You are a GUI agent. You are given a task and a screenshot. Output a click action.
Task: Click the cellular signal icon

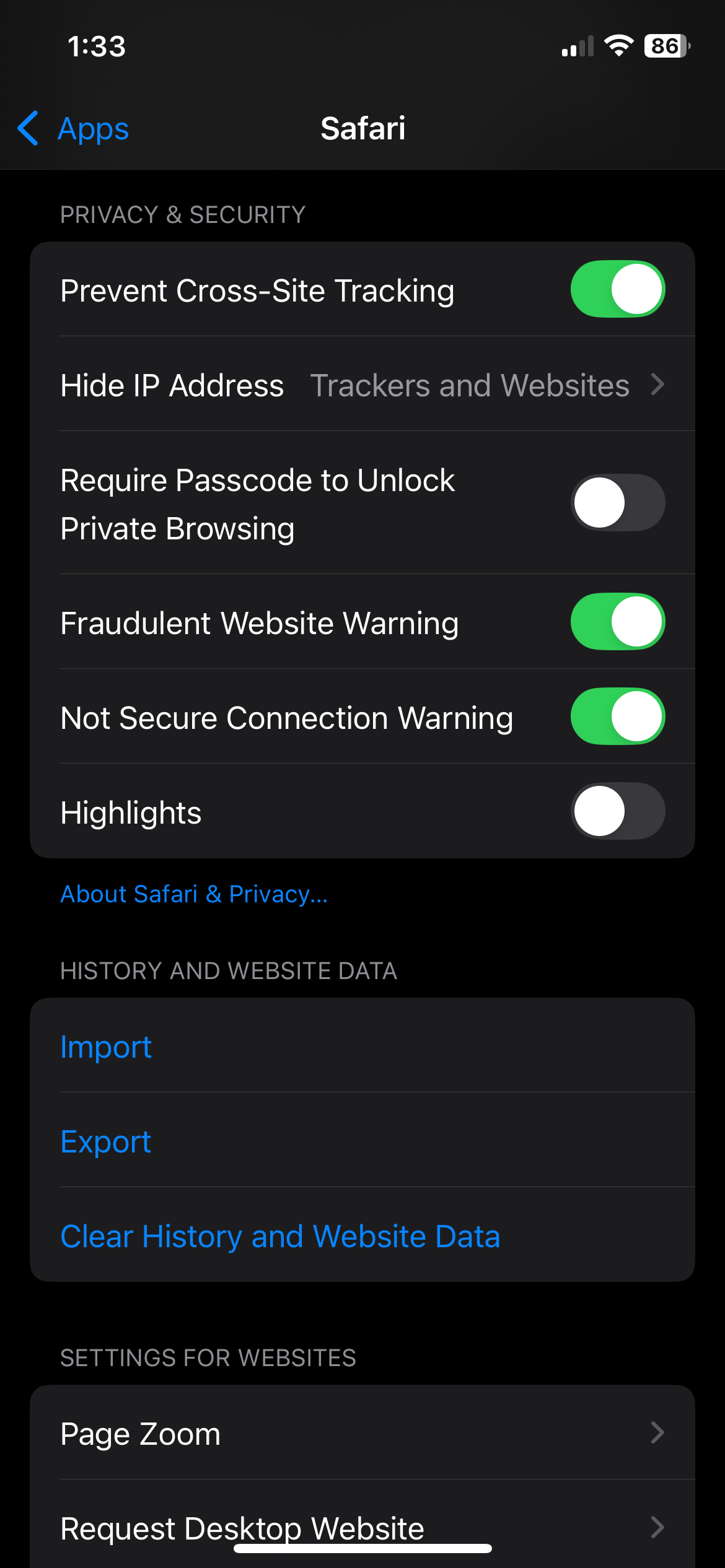576,45
